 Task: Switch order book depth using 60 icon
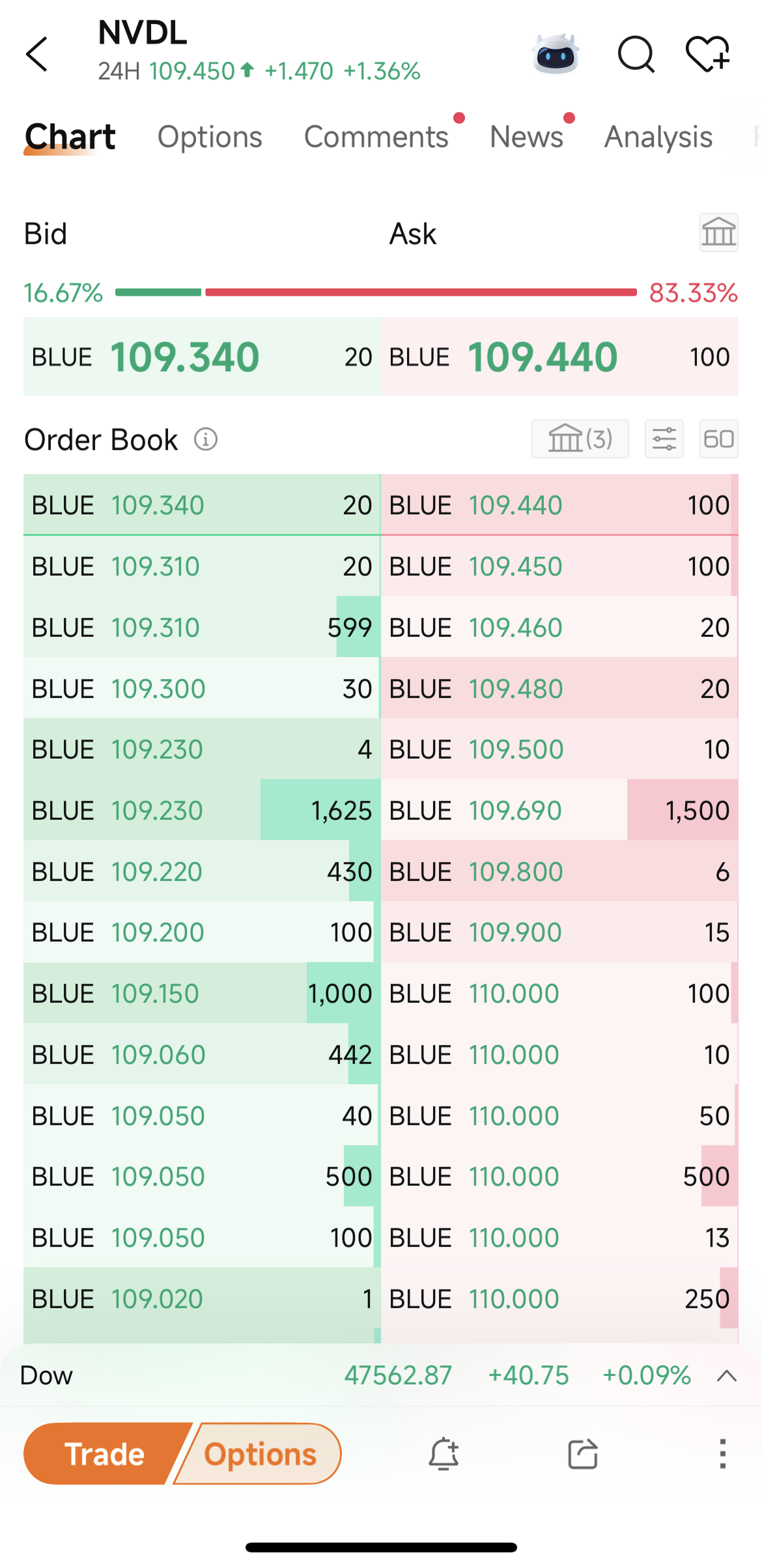pos(718,438)
